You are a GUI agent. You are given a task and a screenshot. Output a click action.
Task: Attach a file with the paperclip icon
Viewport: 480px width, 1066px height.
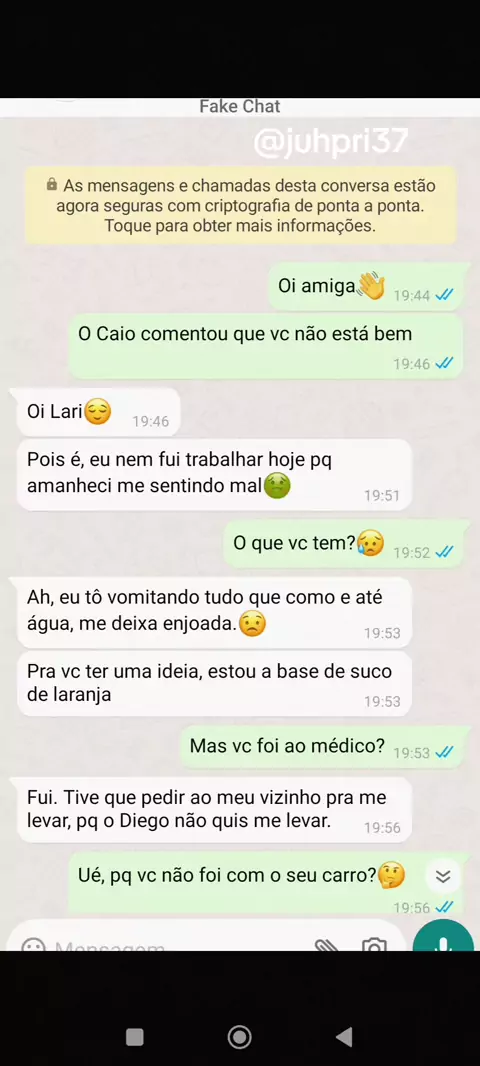coord(326,944)
